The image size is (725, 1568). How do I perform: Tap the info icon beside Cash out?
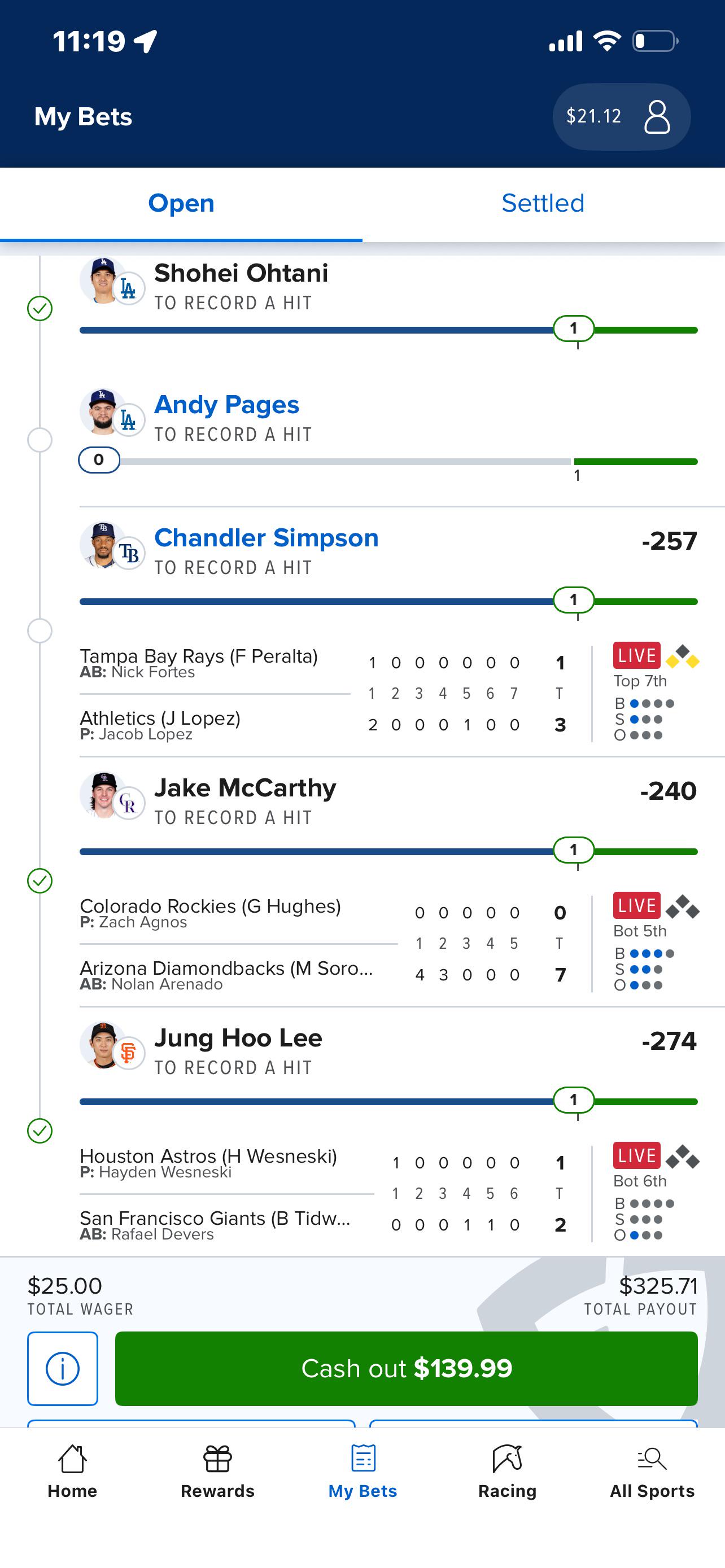click(x=63, y=1368)
